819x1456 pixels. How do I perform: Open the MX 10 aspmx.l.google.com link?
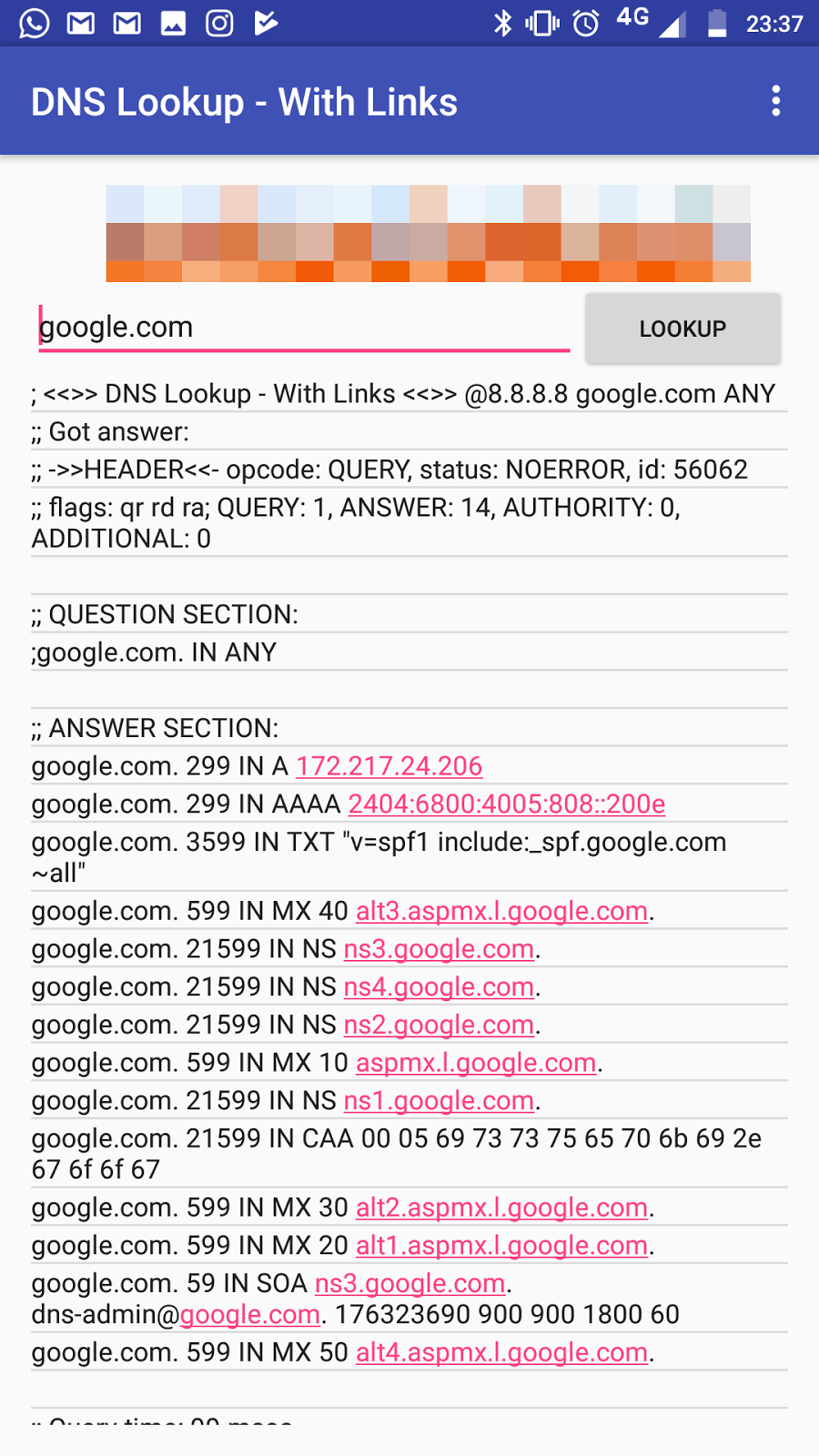coord(476,1063)
